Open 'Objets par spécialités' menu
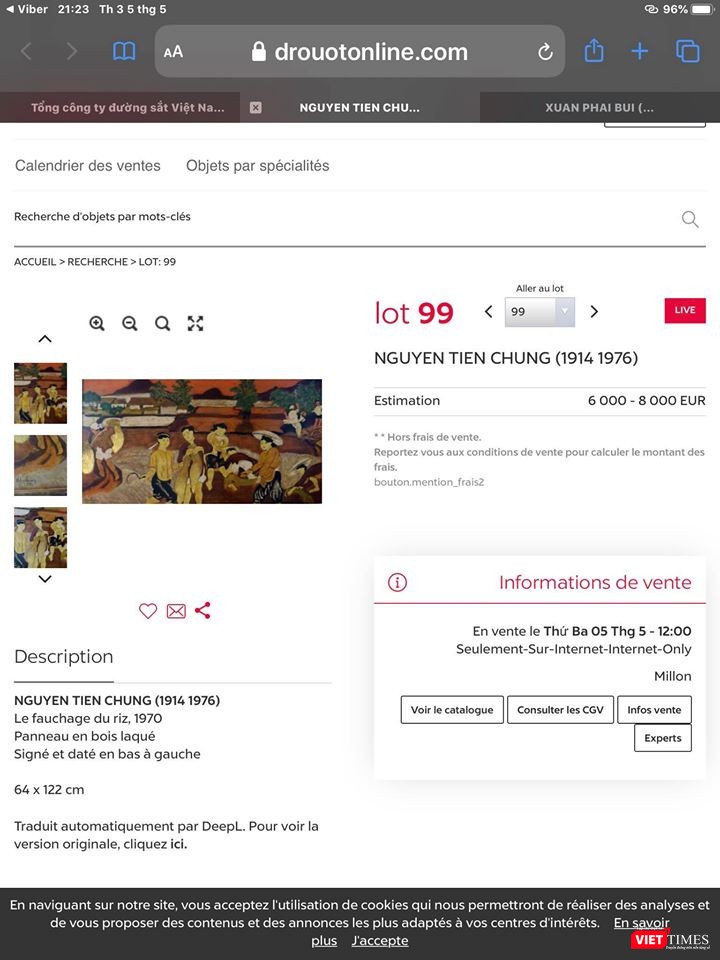 pos(256,166)
